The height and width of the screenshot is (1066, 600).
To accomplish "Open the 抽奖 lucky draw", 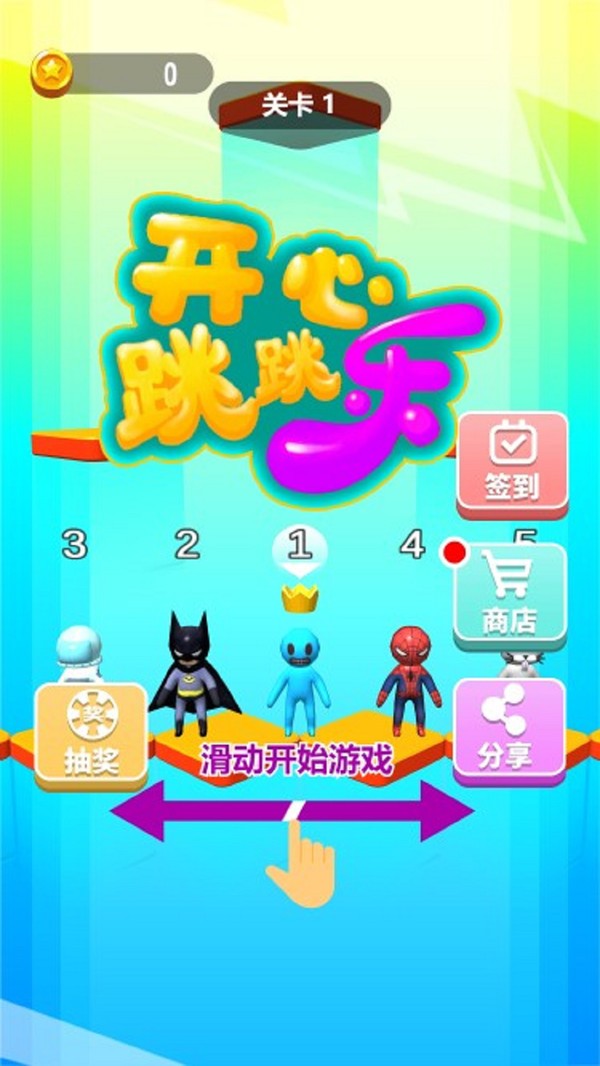I will 91,734.
